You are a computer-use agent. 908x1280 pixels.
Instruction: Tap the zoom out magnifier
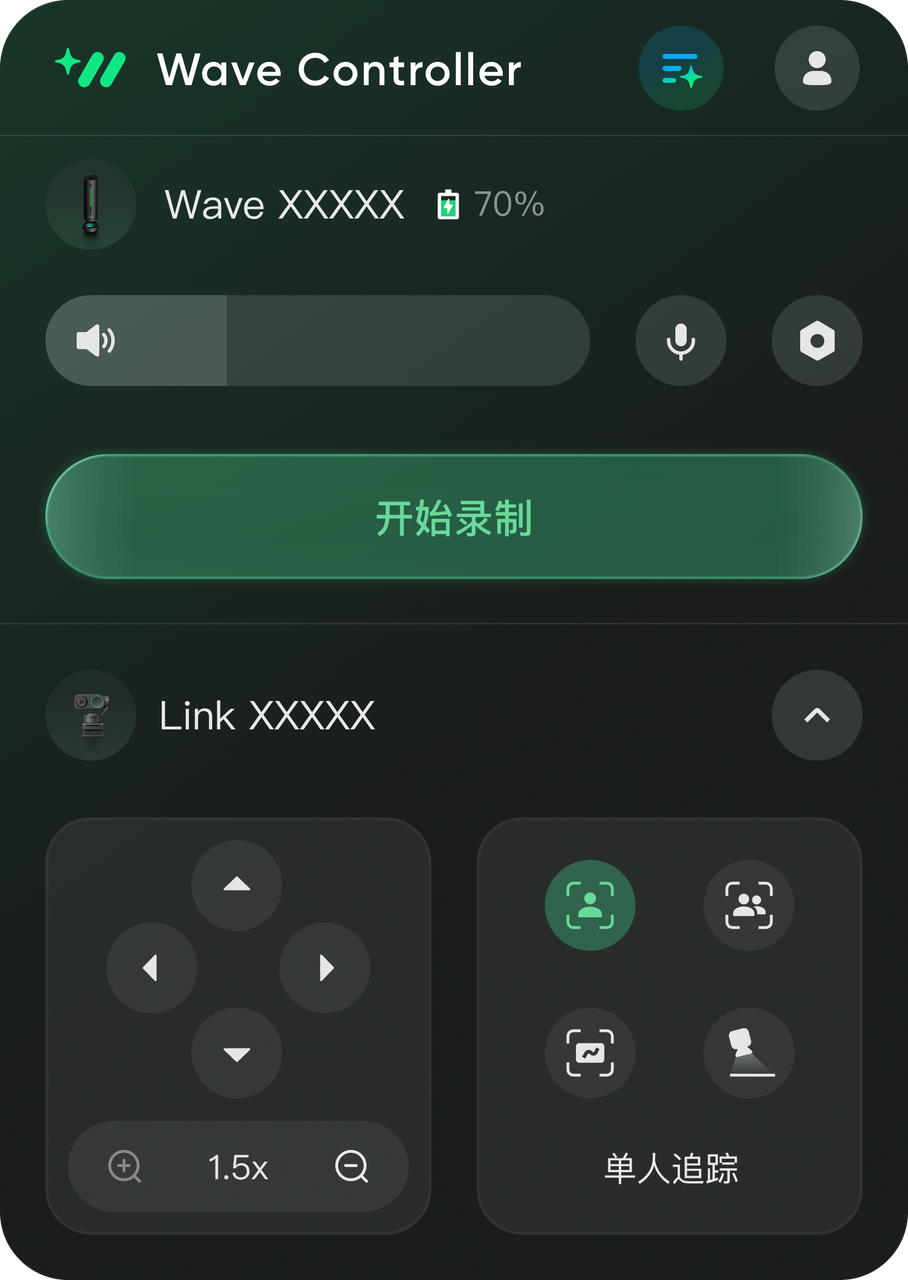coord(352,1166)
